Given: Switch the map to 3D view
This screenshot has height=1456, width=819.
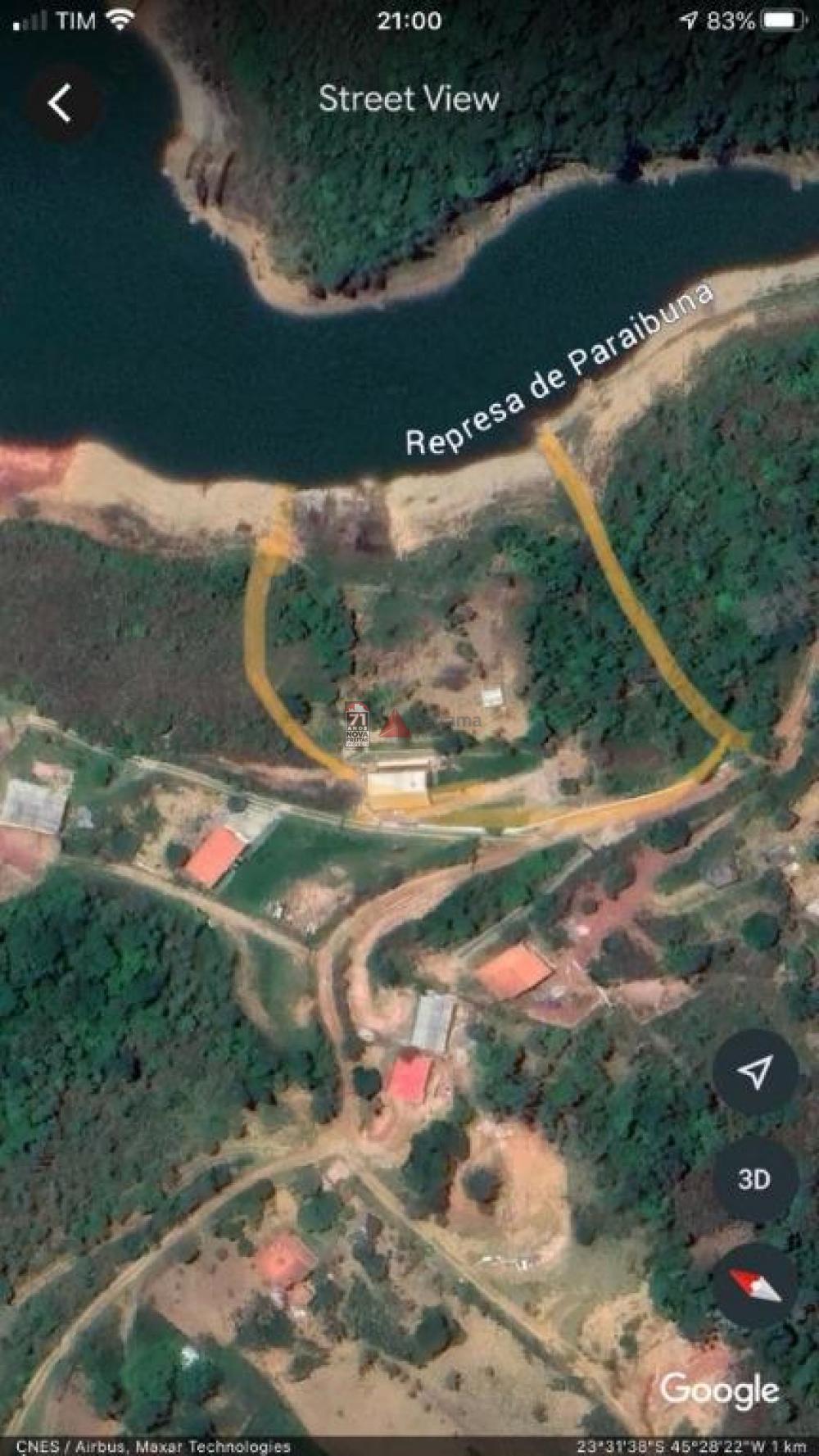Looking at the screenshot, I should point(754,1179).
